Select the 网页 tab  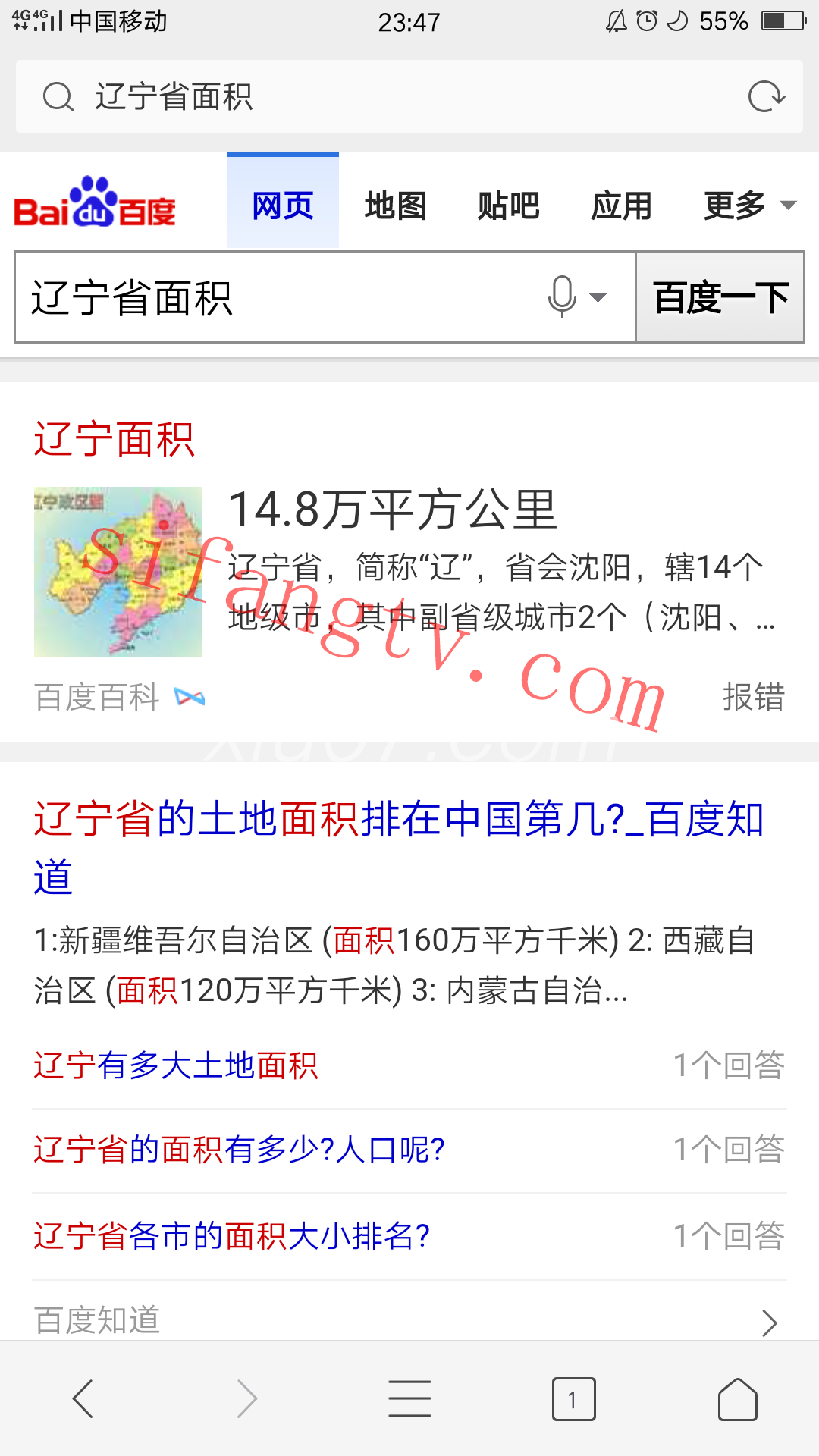tap(283, 206)
